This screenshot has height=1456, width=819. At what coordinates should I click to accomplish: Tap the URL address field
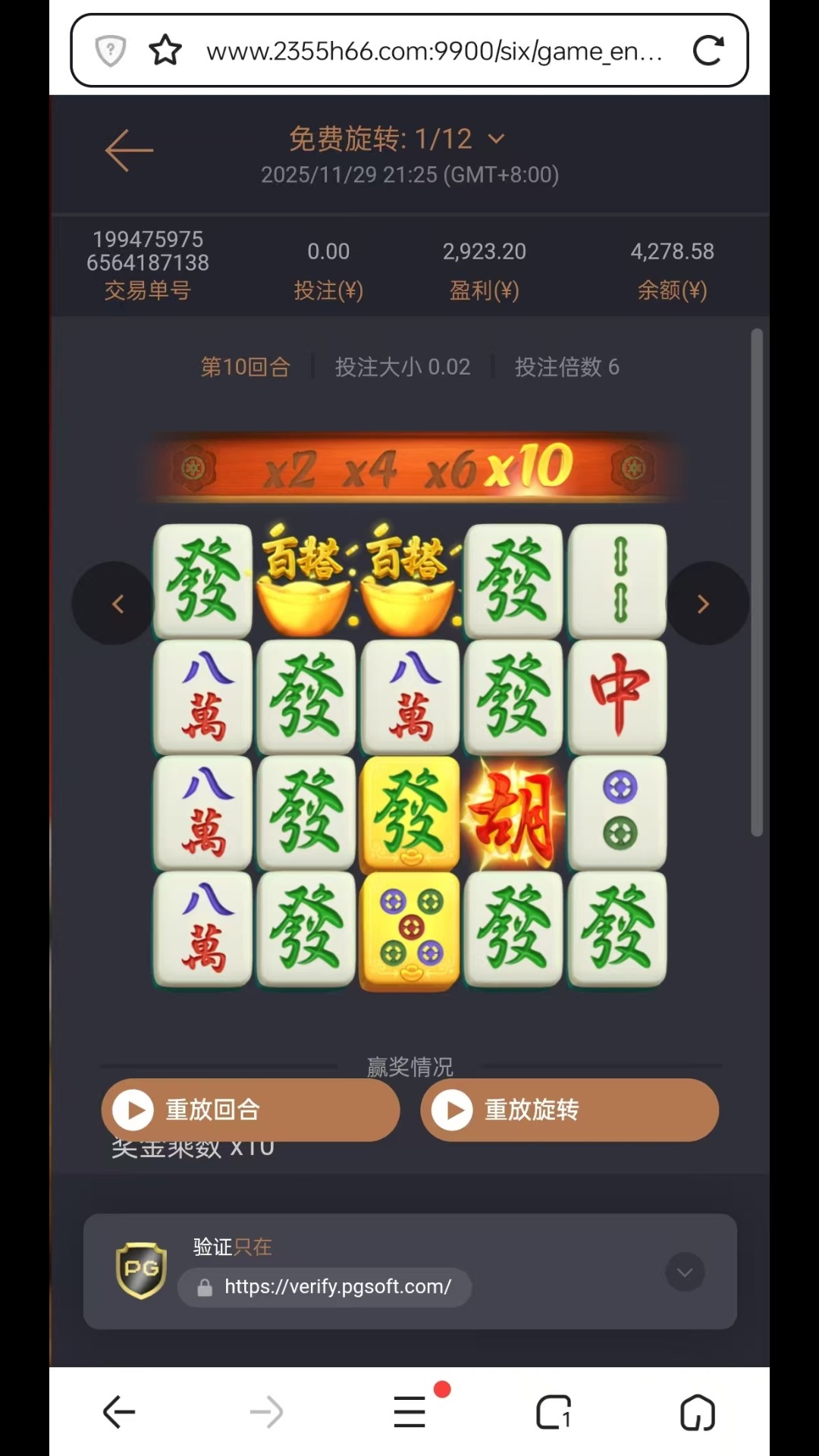[434, 51]
